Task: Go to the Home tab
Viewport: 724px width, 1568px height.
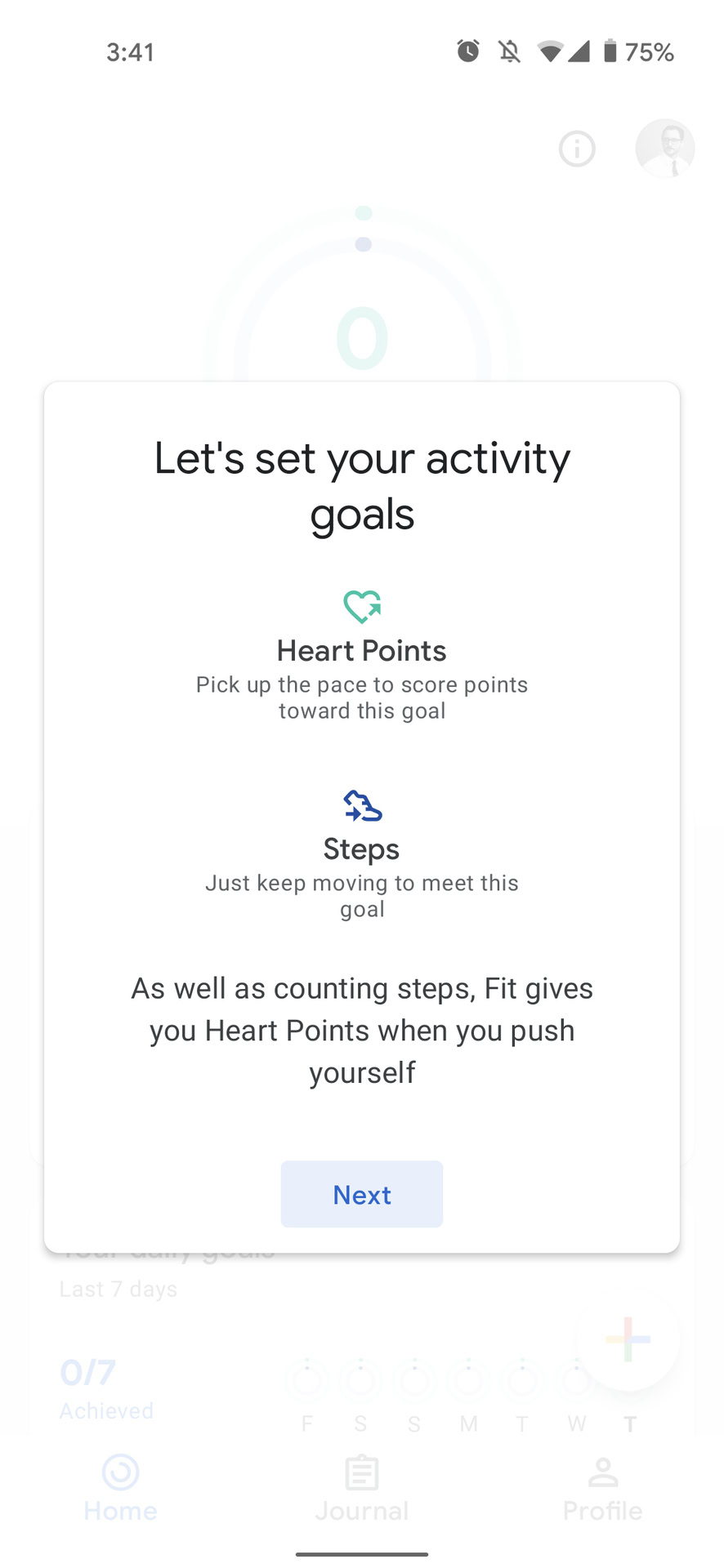Action: [x=120, y=1488]
